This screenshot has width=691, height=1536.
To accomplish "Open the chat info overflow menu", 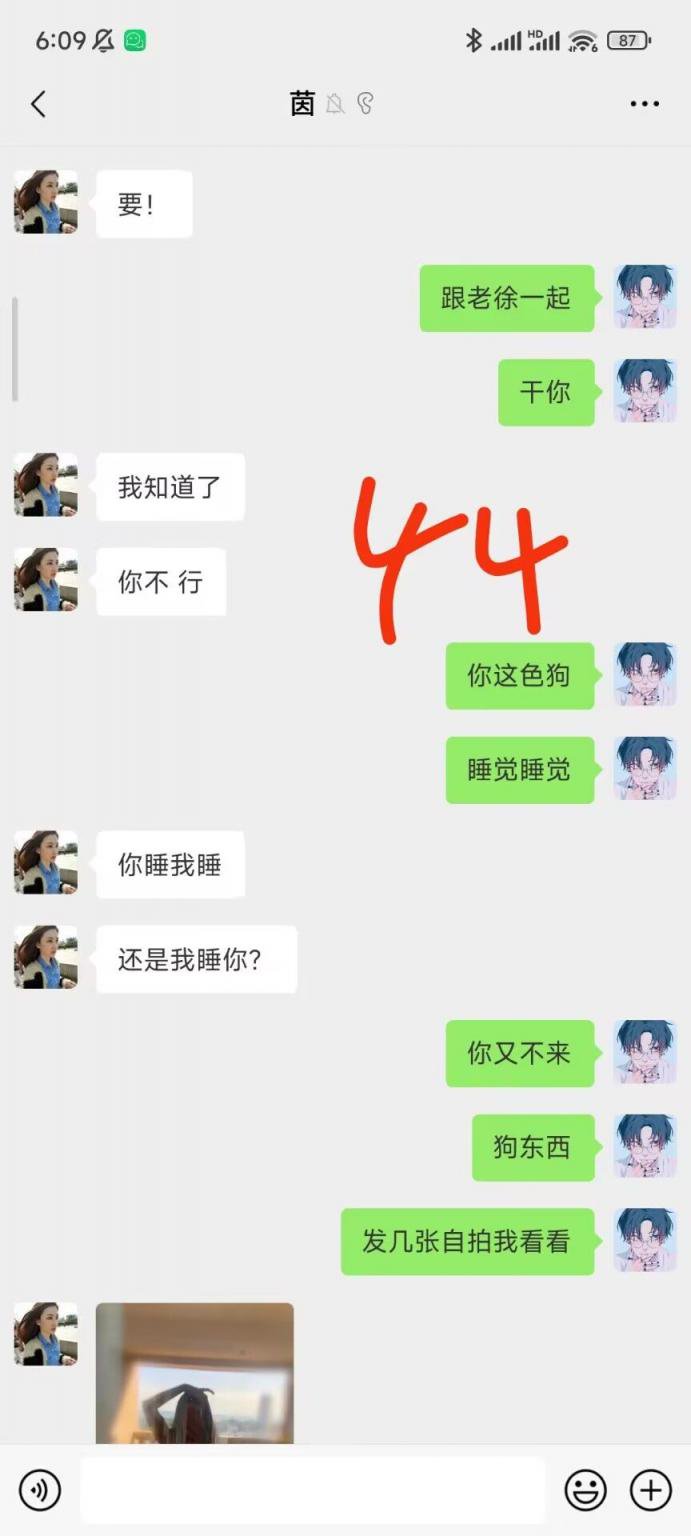I will [644, 104].
